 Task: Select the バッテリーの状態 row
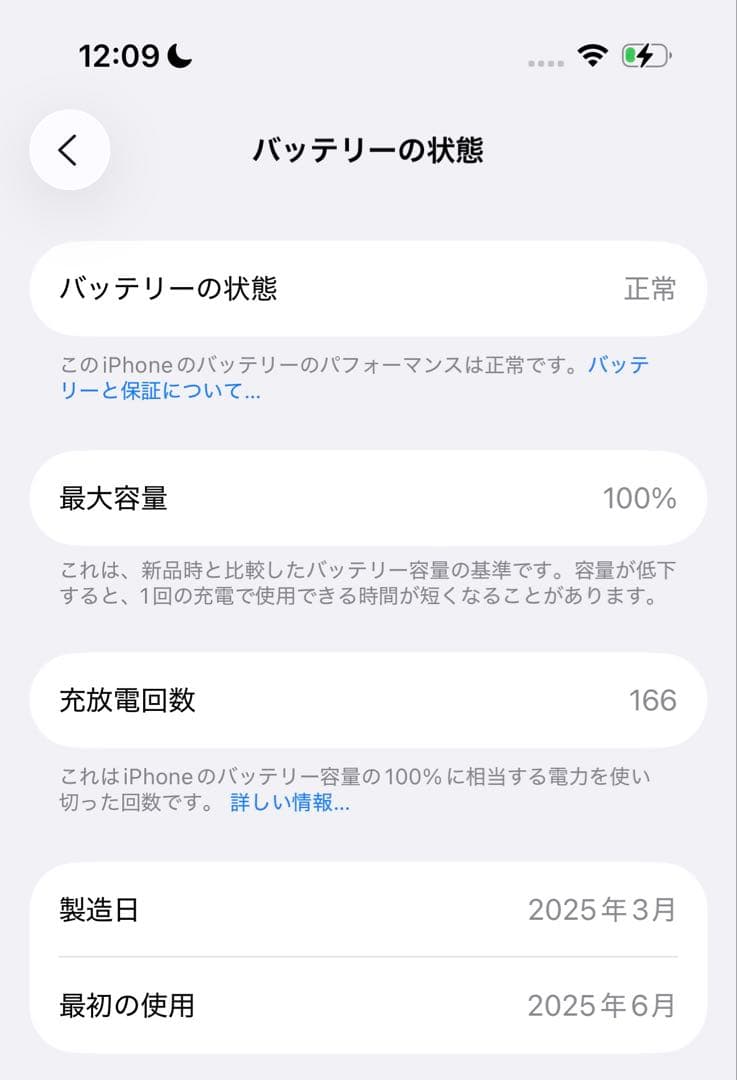coord(368,288)
